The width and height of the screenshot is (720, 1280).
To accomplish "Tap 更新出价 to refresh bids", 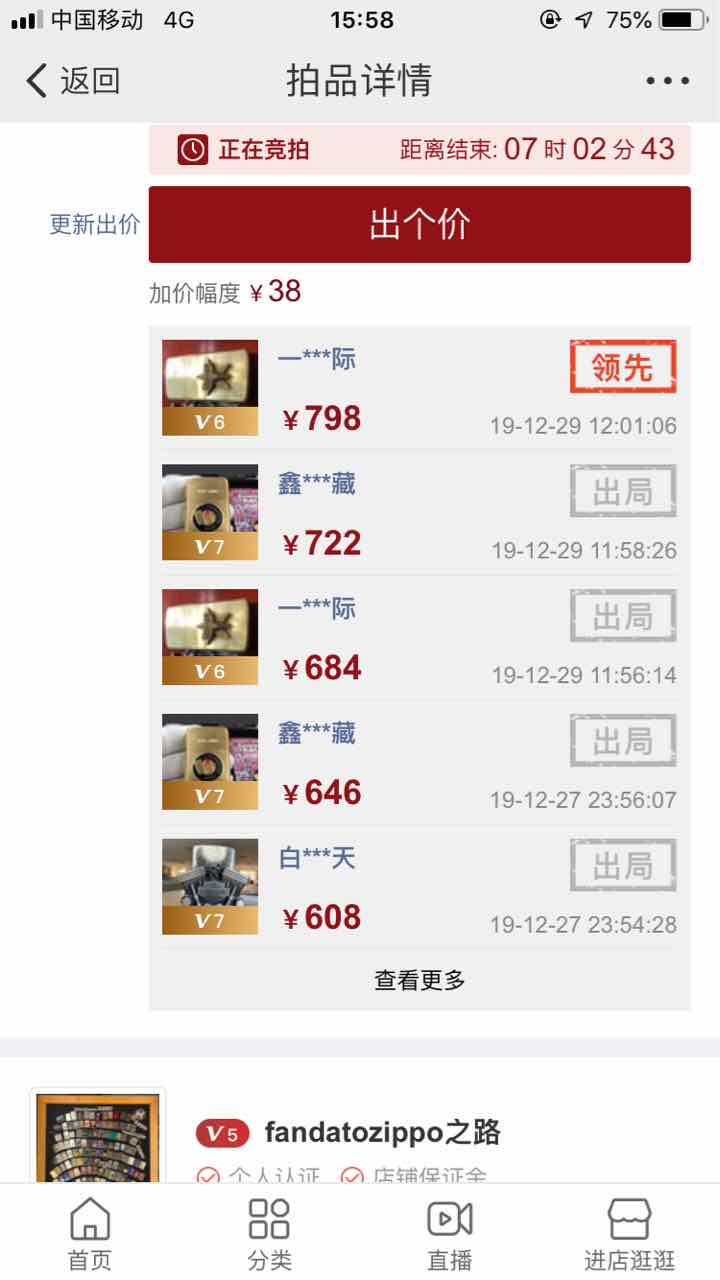I will point(95,225).
